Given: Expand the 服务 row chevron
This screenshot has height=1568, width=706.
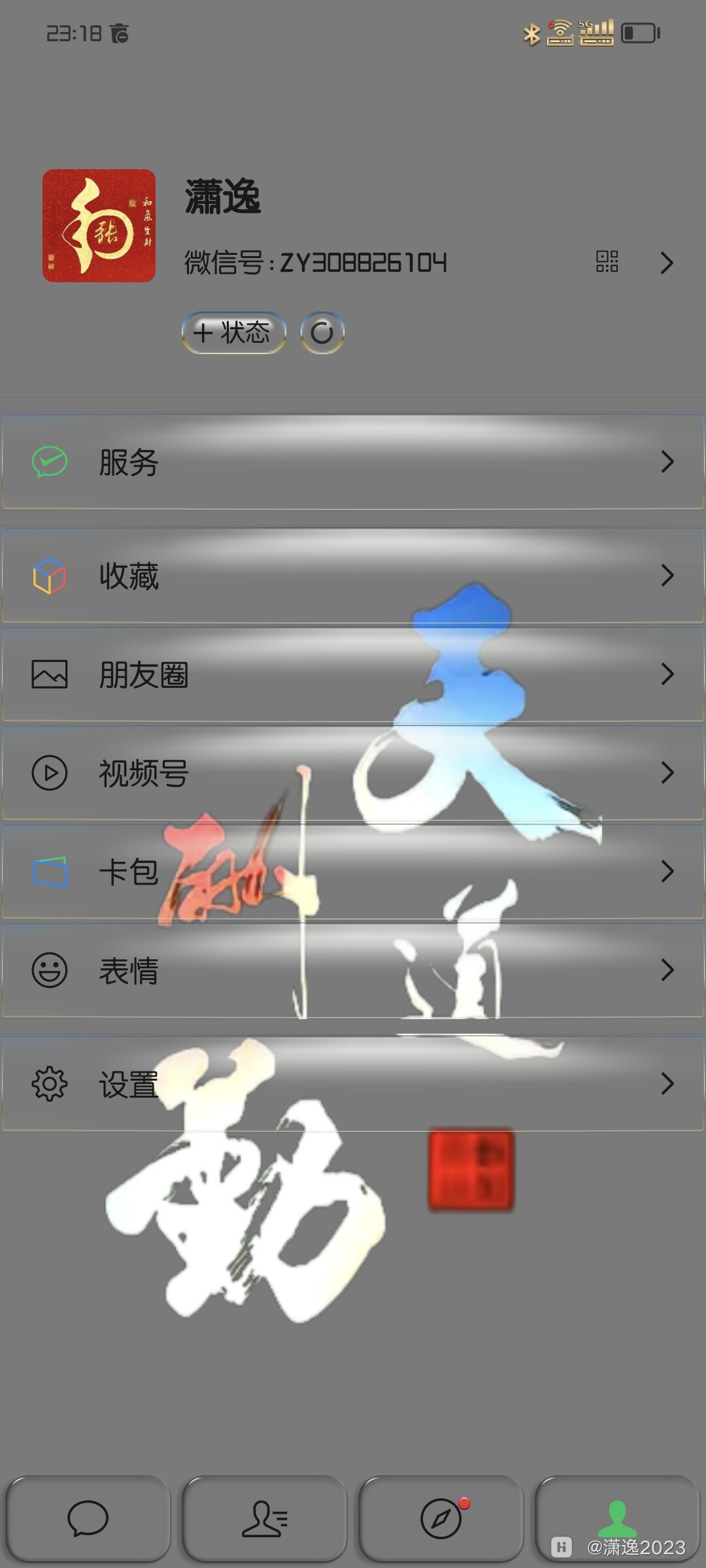Looking at the screenshot, I should [x=668, y=462].
